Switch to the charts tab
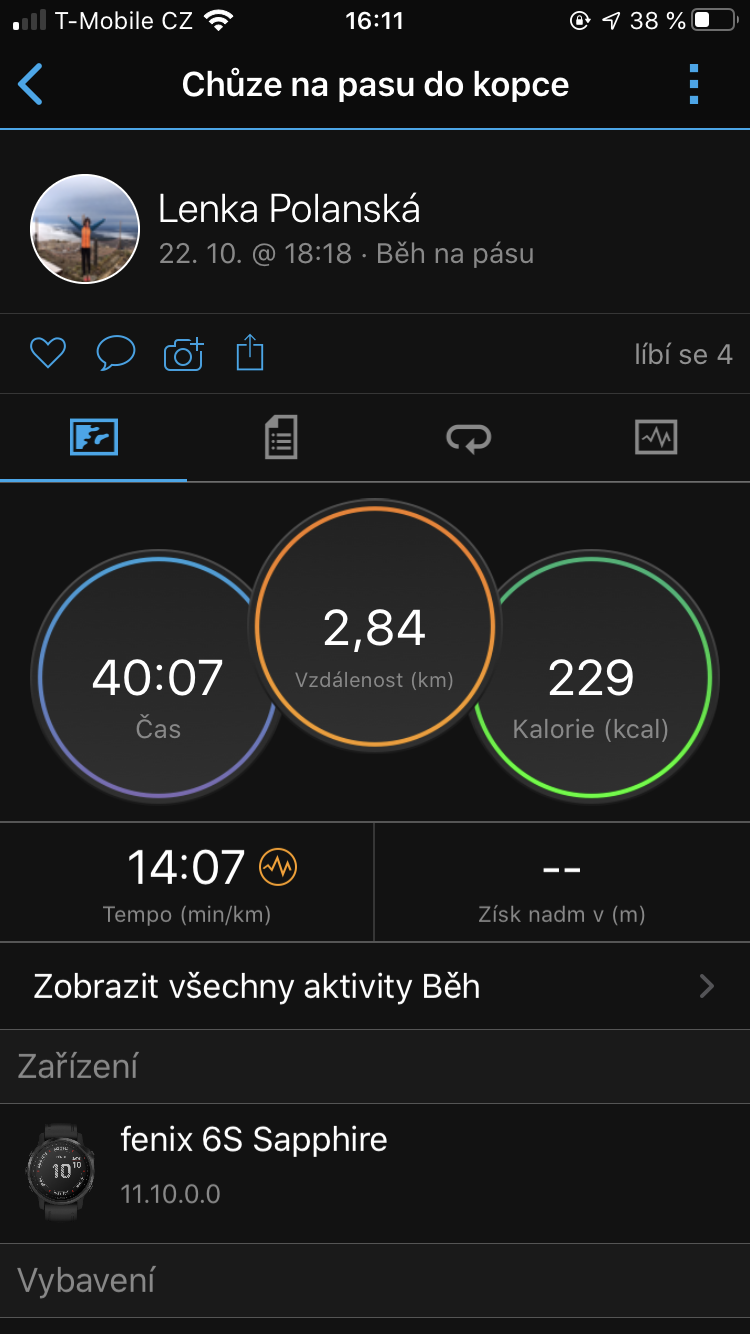This screenshot has height=1334, width=750. 656,438
